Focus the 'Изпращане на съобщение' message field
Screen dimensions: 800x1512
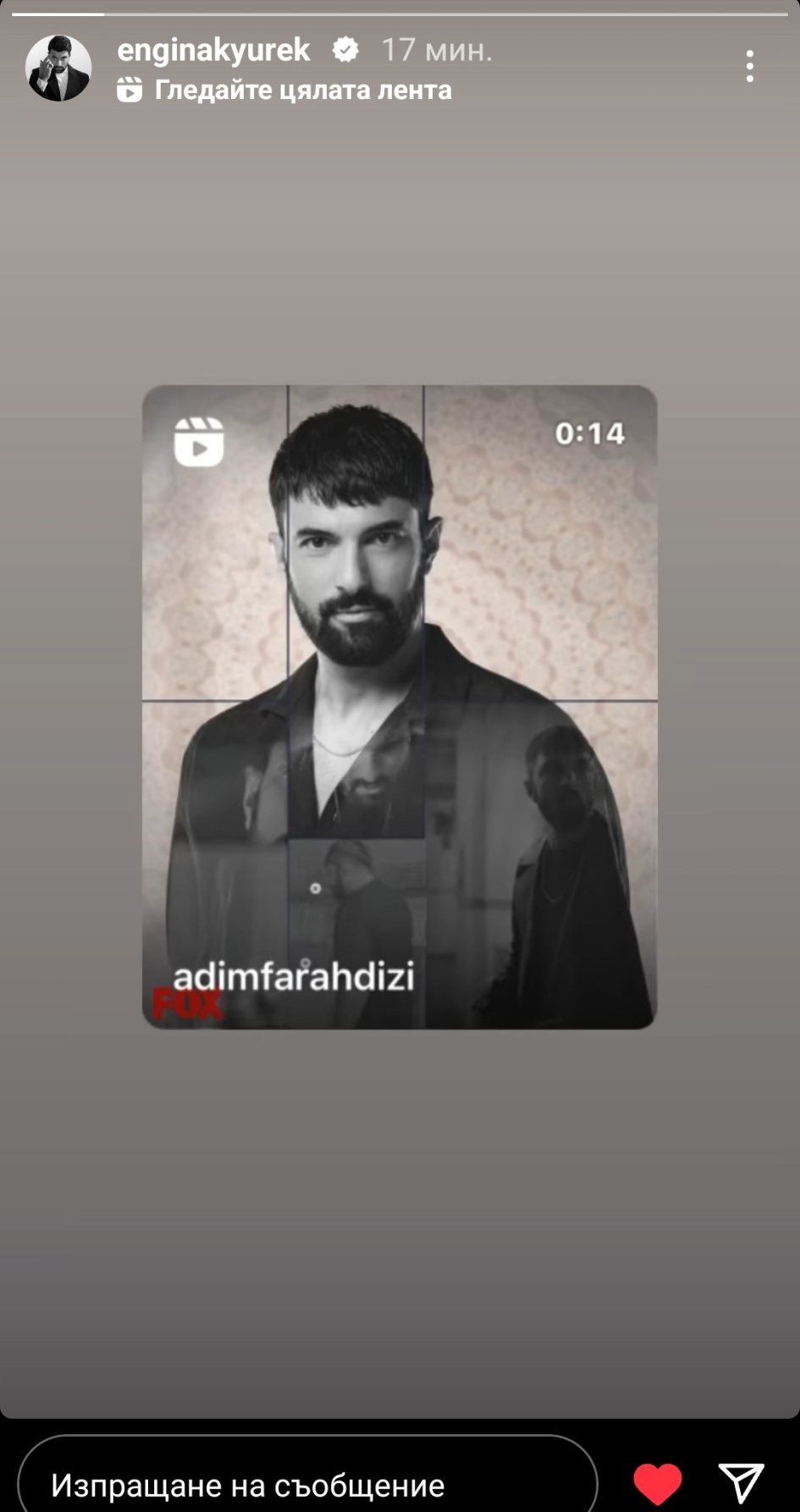[x=306, y=1483]
